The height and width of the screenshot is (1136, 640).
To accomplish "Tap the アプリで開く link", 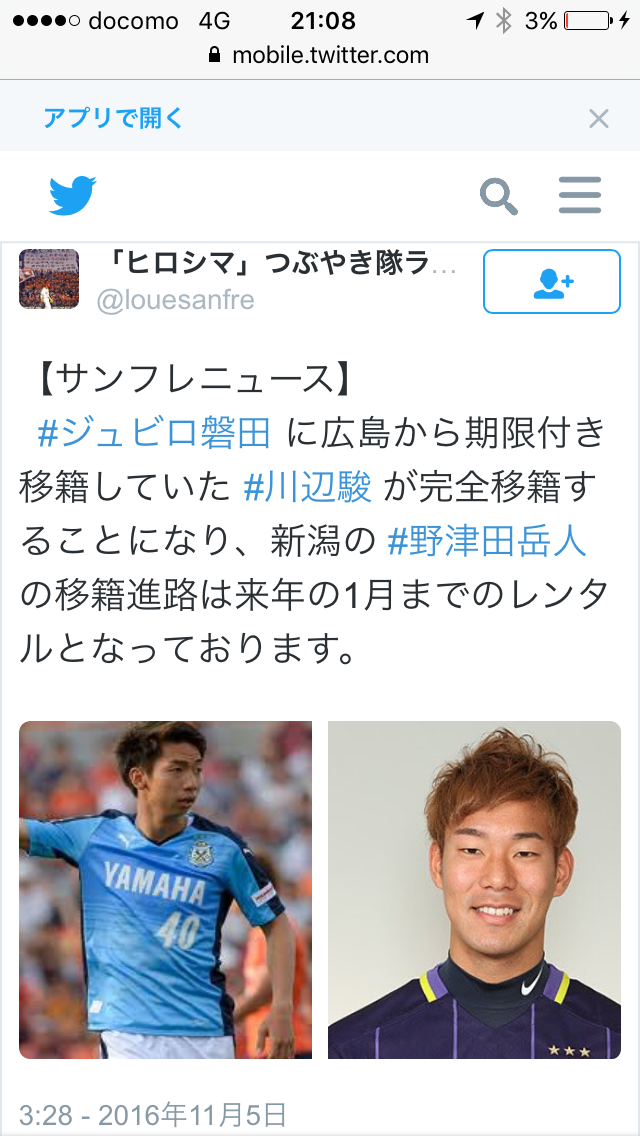I will (x=114, y=118).
